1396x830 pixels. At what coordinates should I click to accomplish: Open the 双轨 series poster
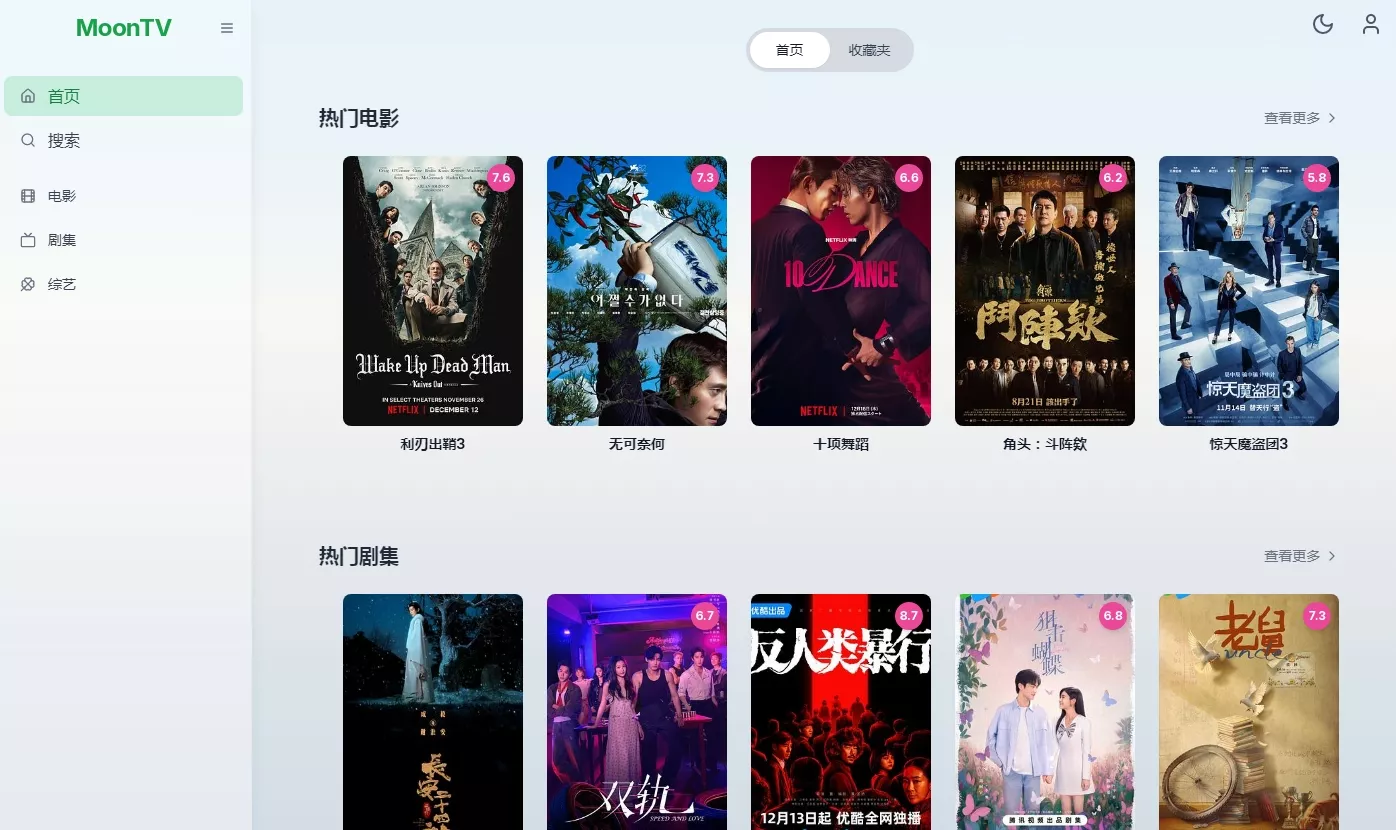pos(637,712)
